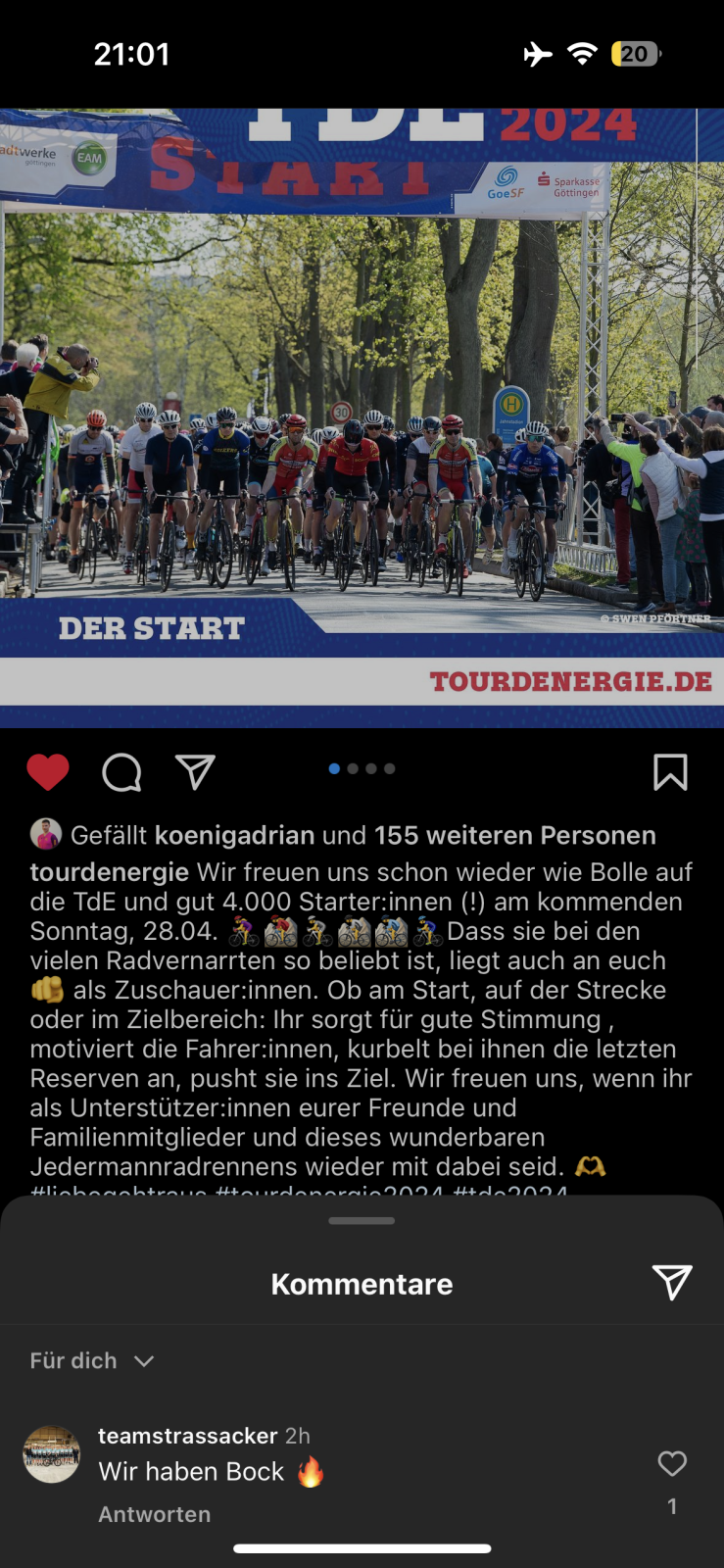Open comments via the speech bubble icon
The width and height of the screenshot is (724, 1568).
121,772
